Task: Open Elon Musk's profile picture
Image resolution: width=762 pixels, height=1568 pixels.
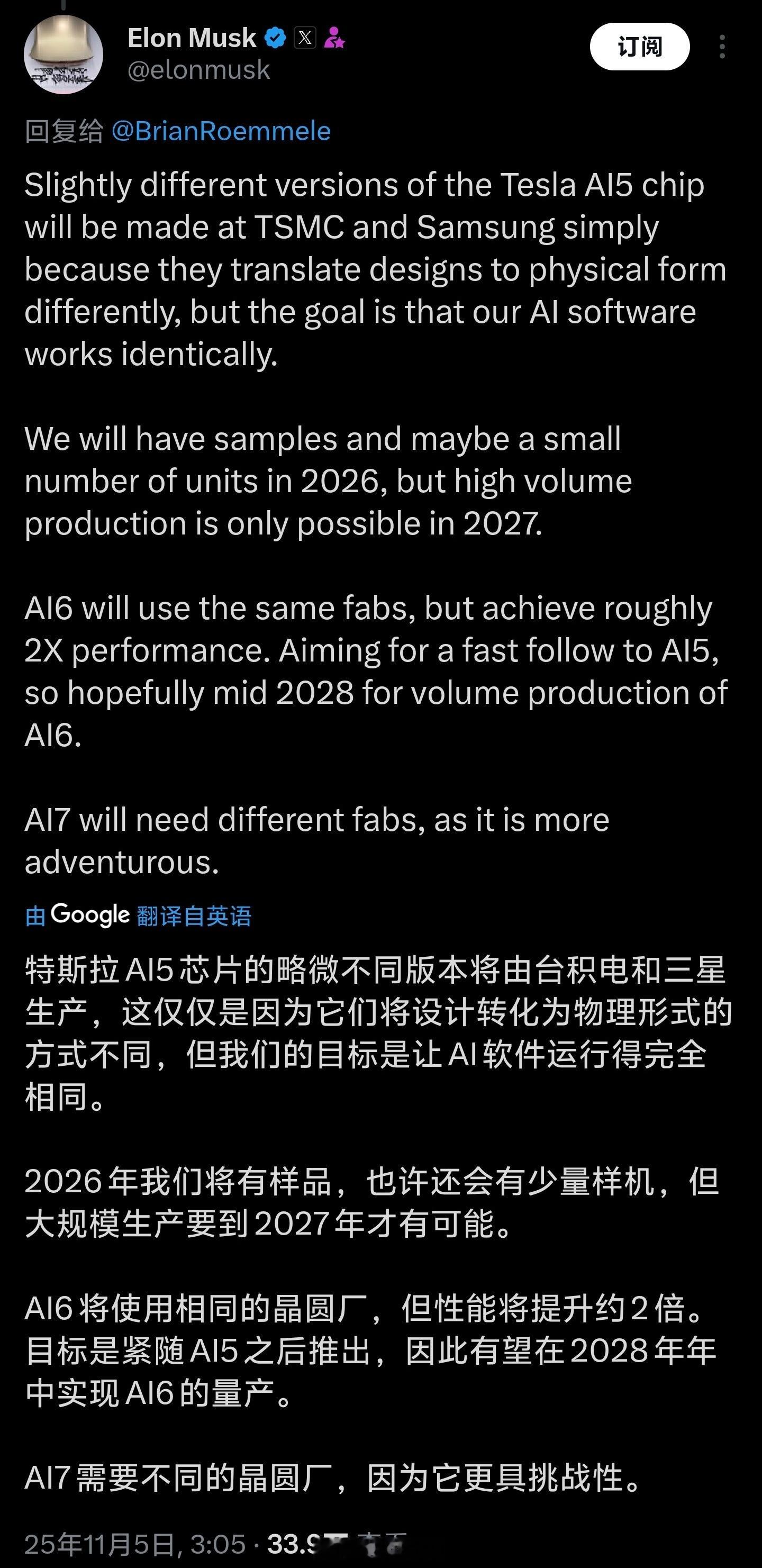Action: tap(63, 55)
